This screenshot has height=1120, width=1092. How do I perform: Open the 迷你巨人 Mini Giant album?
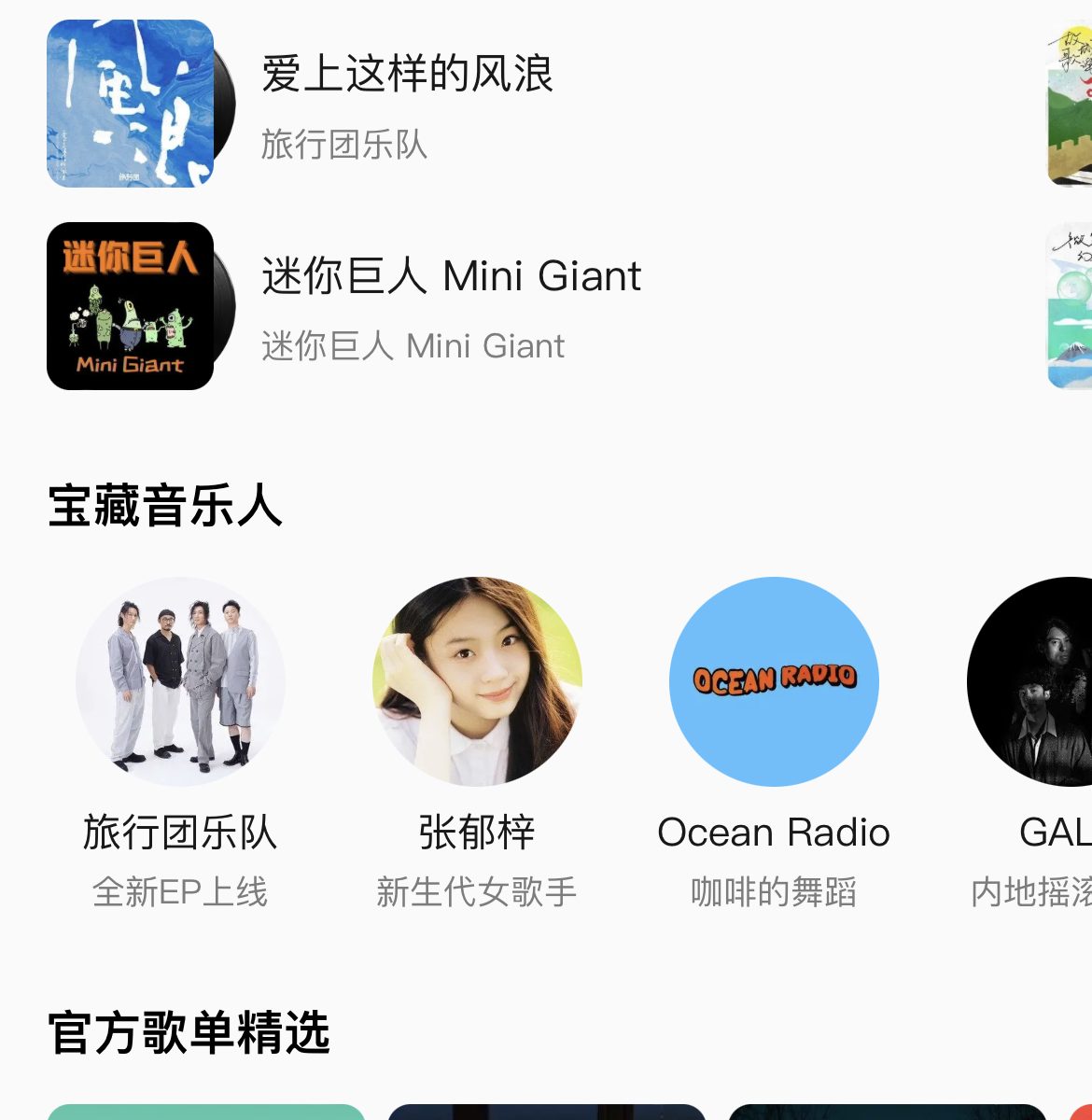coord(131,306)
